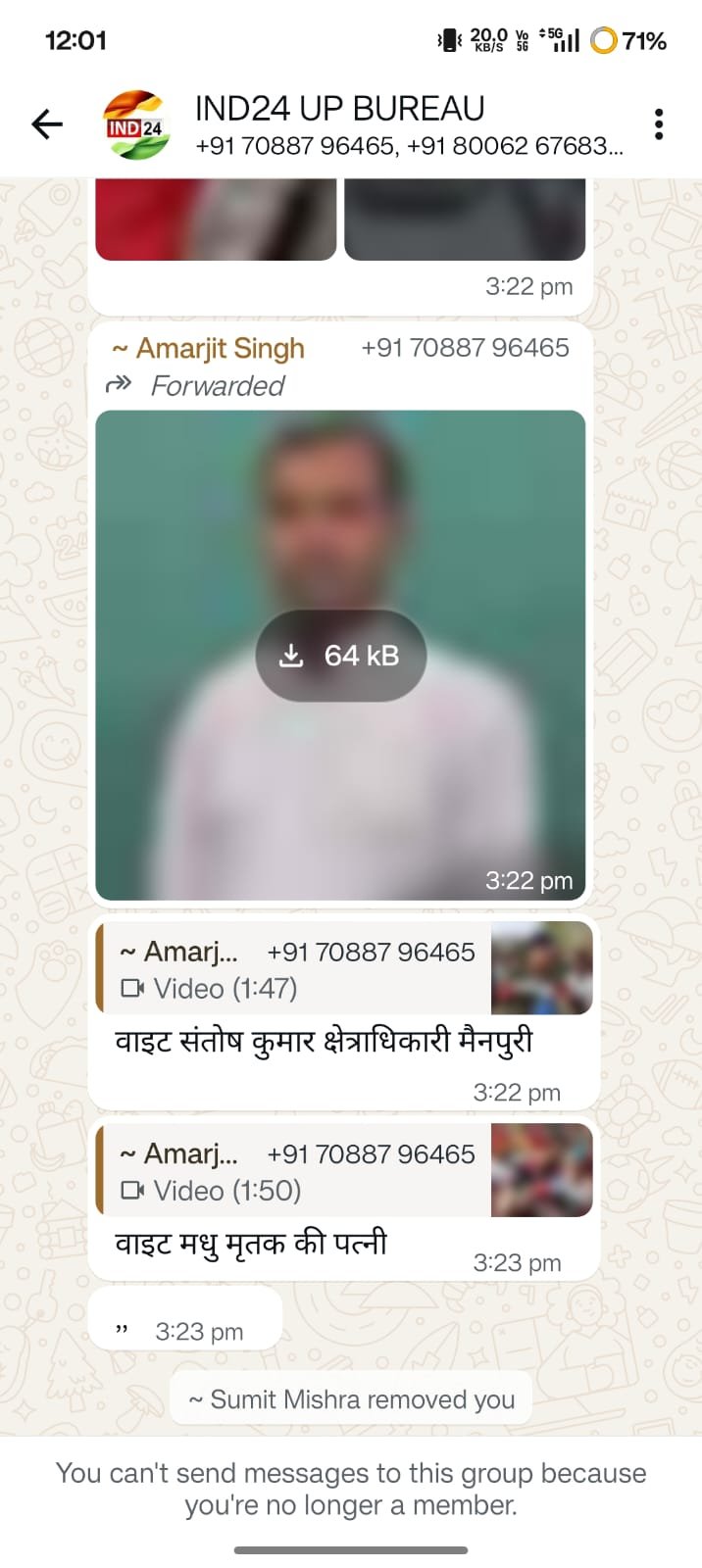The height and width of the screenshot is (1568, 702).
Task: Open the three-dot overflow menu
Action: click(659, 124)
